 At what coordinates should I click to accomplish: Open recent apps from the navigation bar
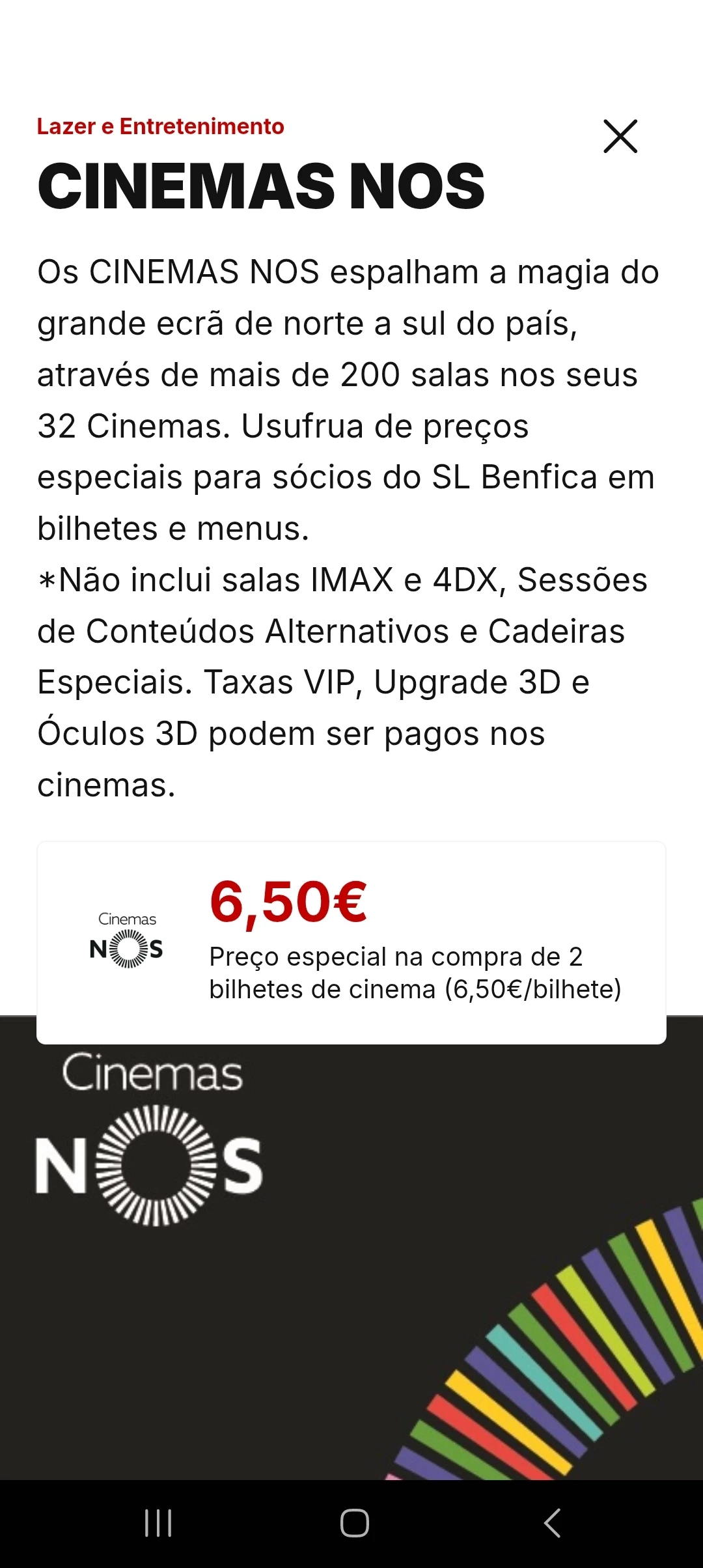point(158,1523)
